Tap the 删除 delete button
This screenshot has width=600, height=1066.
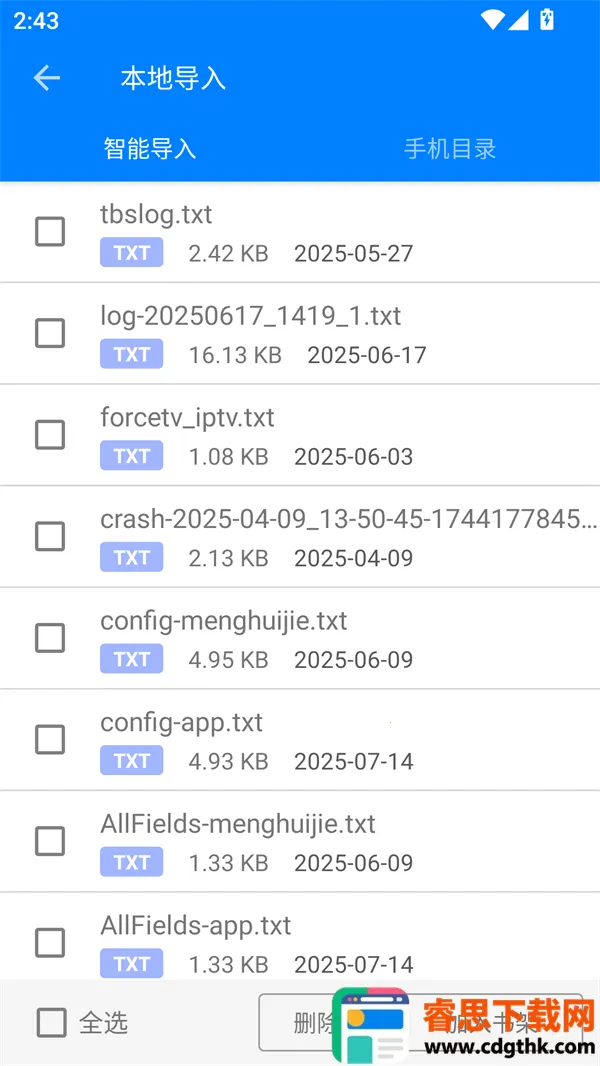tap(298, 1022)
